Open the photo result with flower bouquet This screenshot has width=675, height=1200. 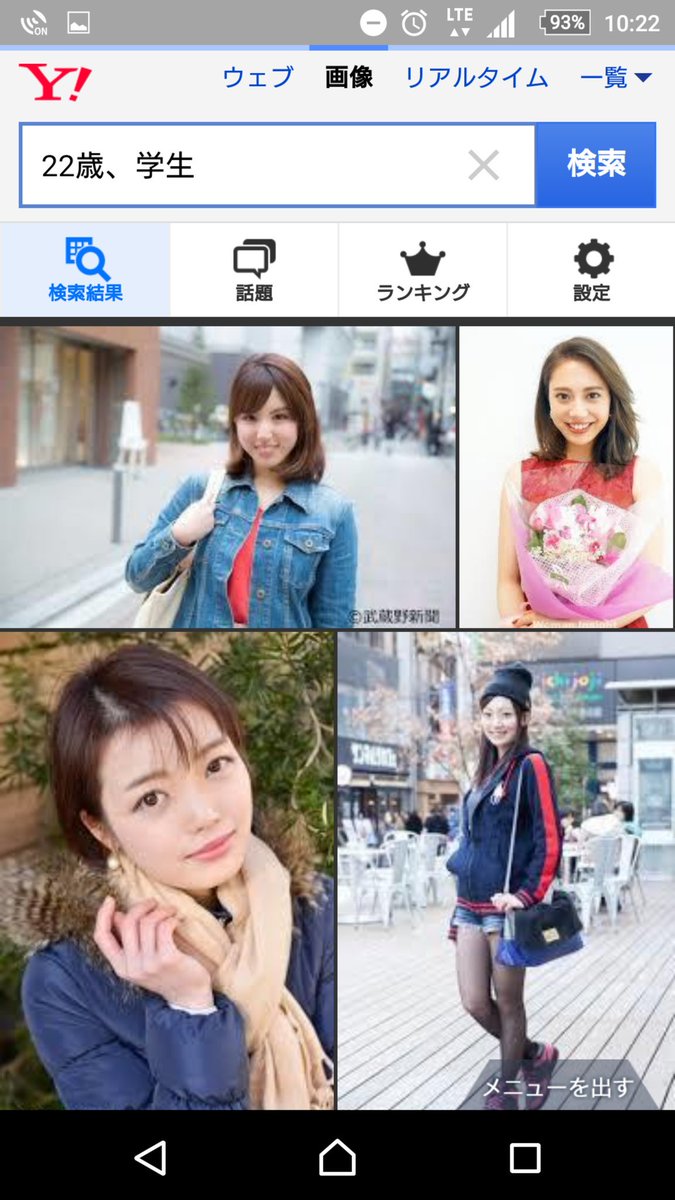(x=566, y=477)
